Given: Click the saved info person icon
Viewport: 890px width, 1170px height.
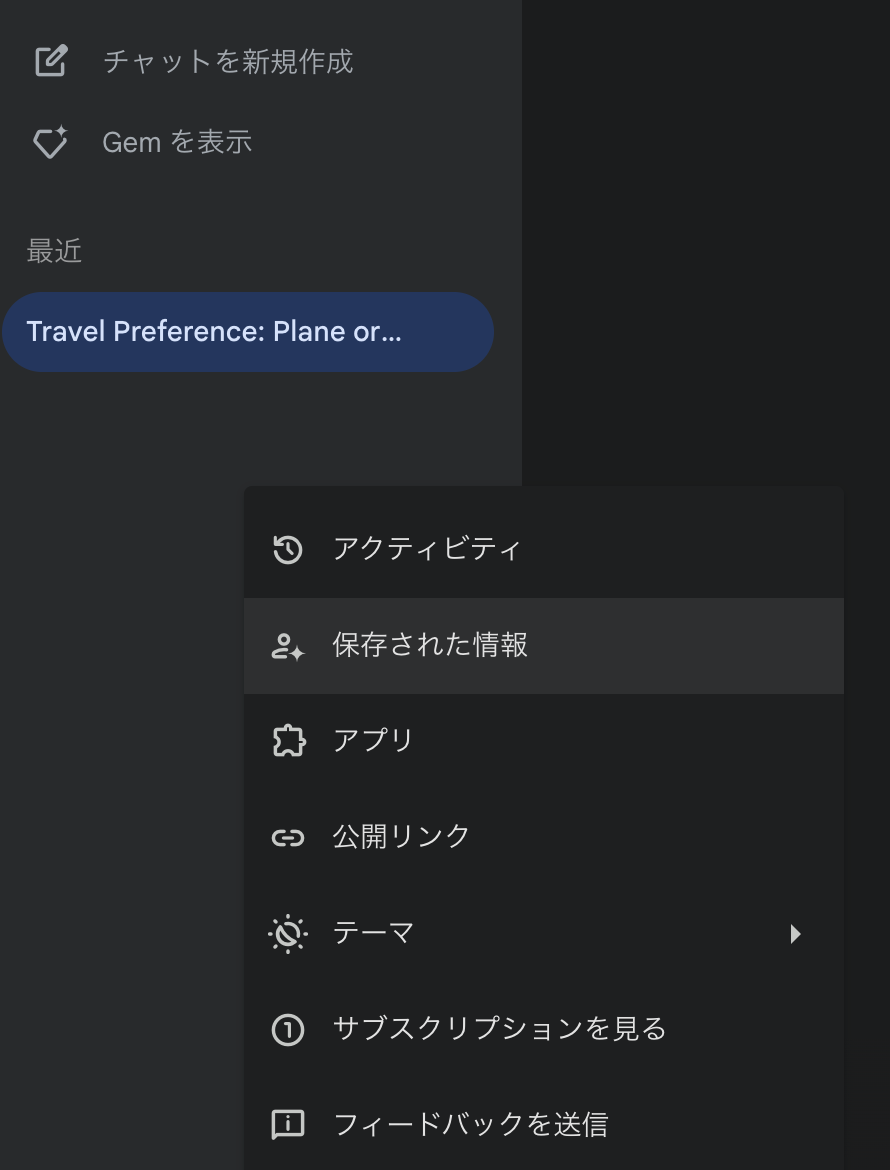Looking at the screenshot, I should (288, 645).
